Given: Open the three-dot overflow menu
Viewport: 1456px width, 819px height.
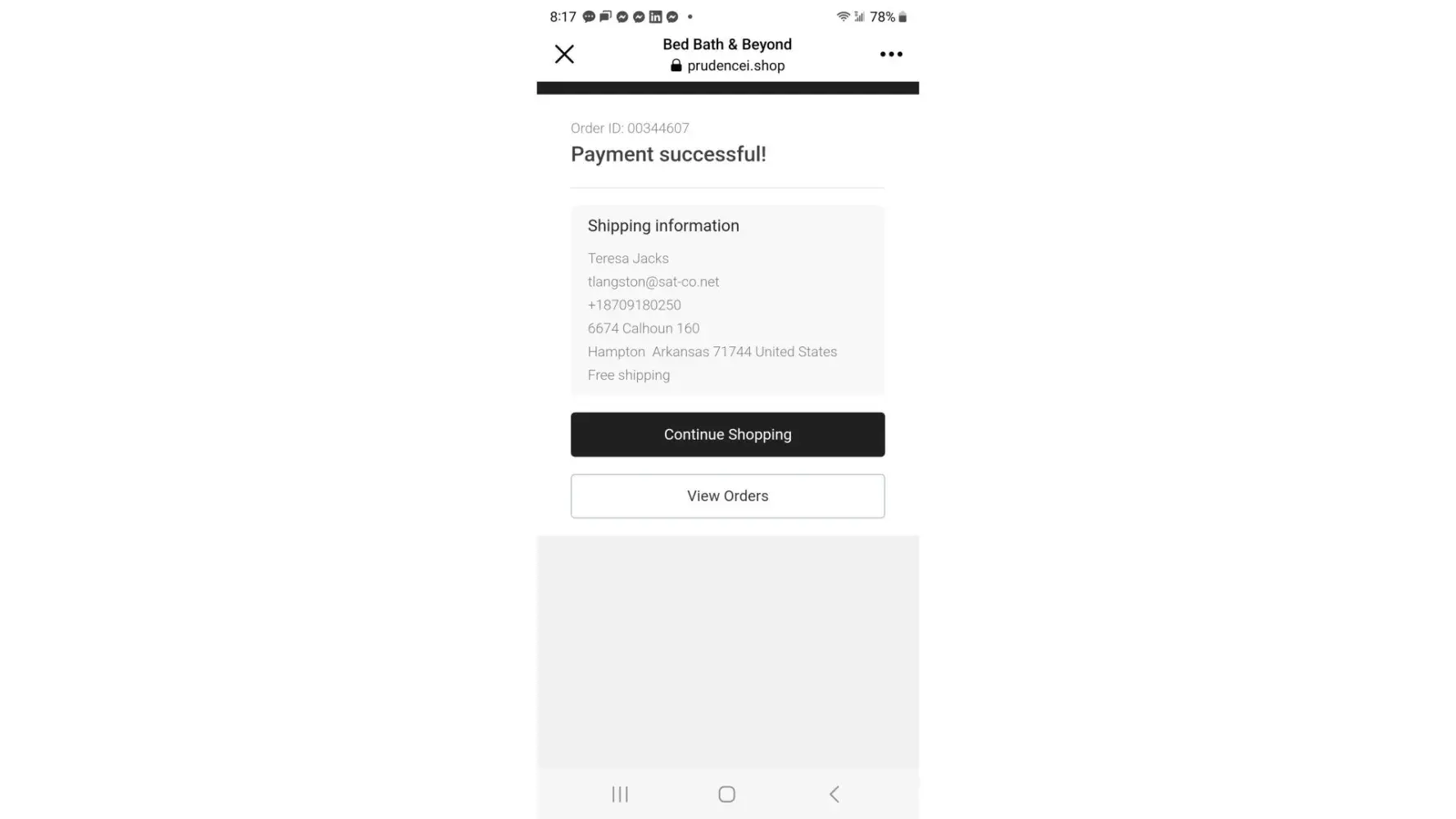Looking at the screenshot, I should pos(891,54).
